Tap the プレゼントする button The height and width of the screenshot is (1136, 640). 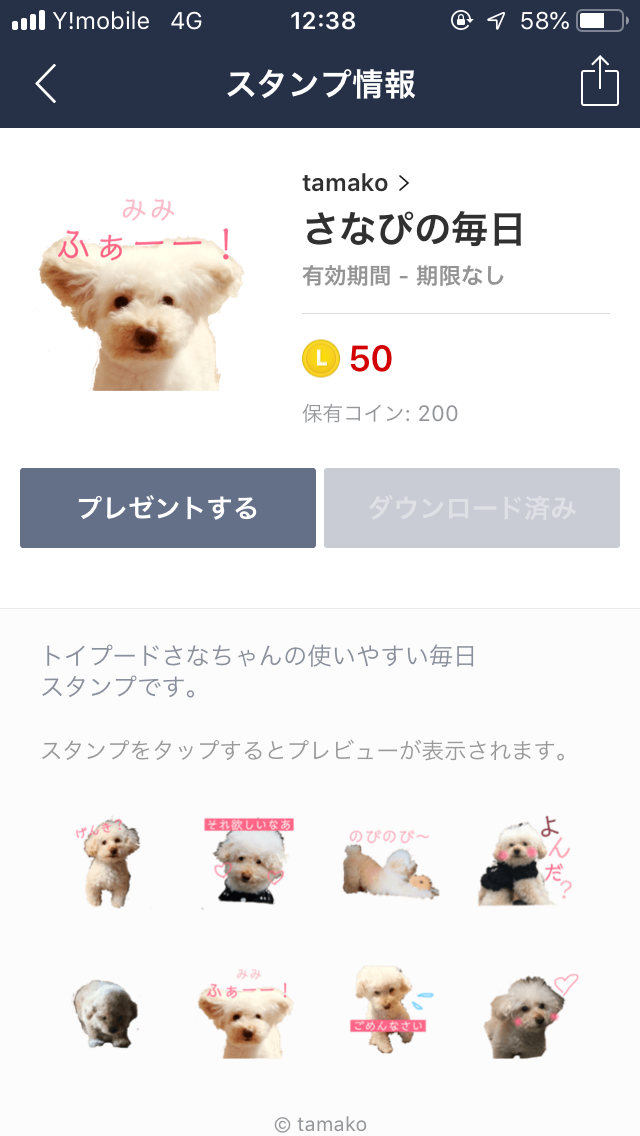[167, 508]
